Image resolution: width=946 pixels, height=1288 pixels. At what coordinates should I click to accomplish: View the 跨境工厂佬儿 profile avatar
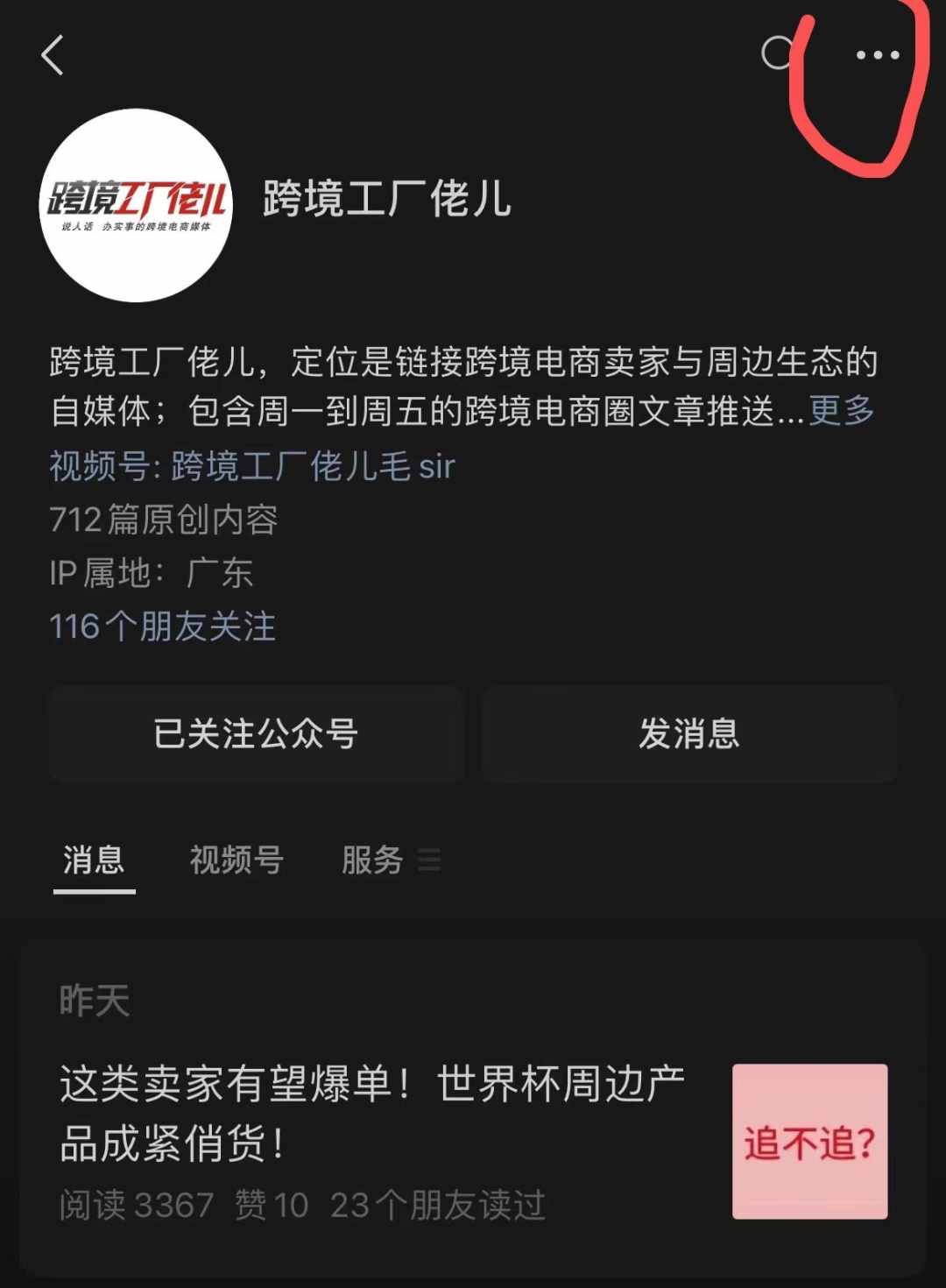(x=136, y=206)
